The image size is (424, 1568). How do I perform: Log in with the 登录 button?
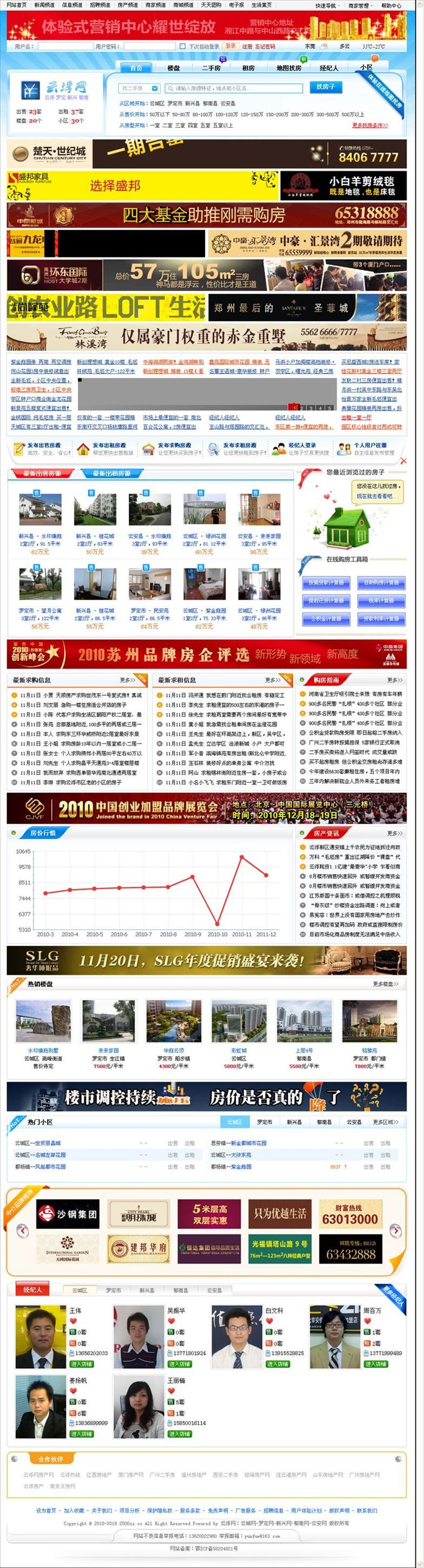pos(230,46)
